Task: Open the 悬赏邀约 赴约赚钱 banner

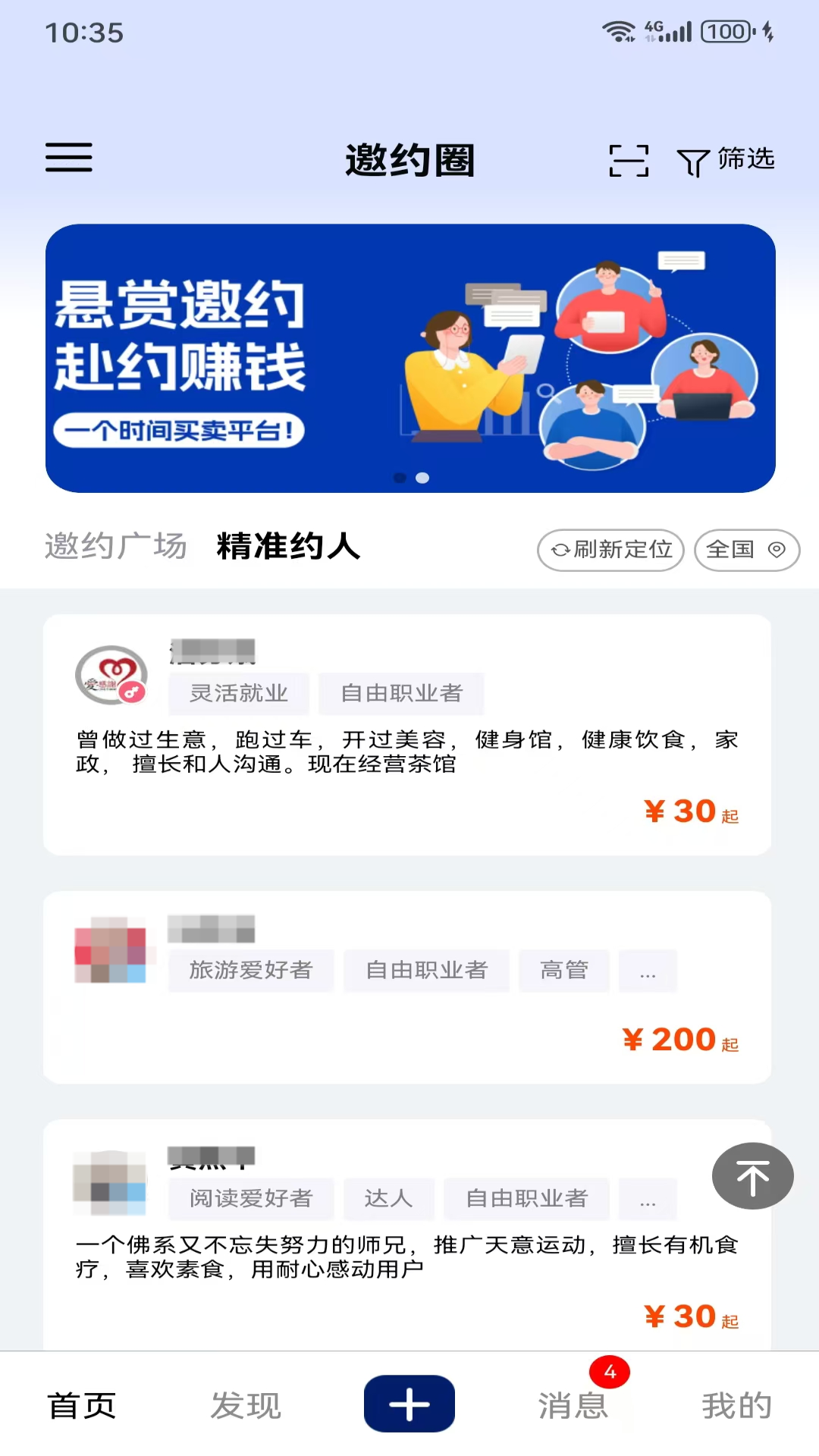Action: 409,358
